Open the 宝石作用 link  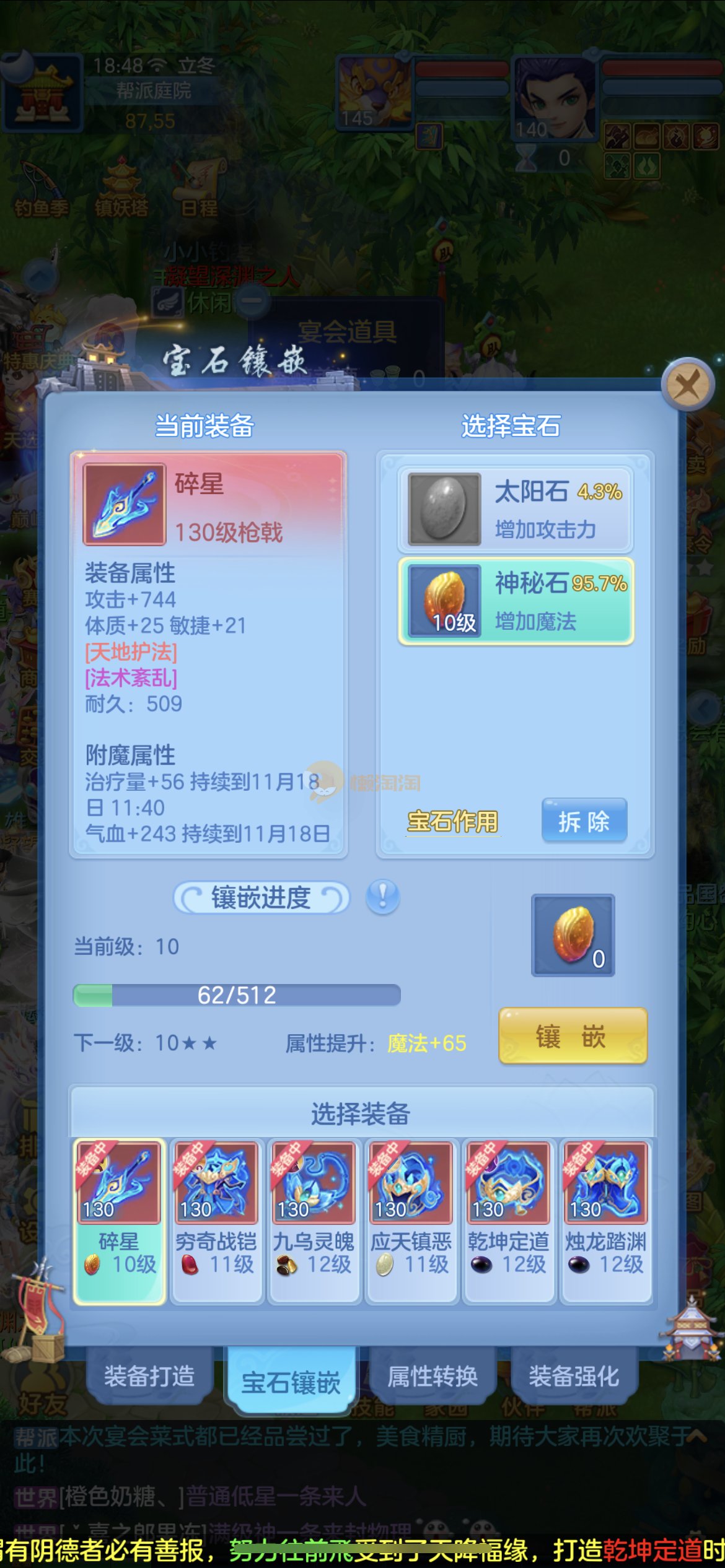452,822
